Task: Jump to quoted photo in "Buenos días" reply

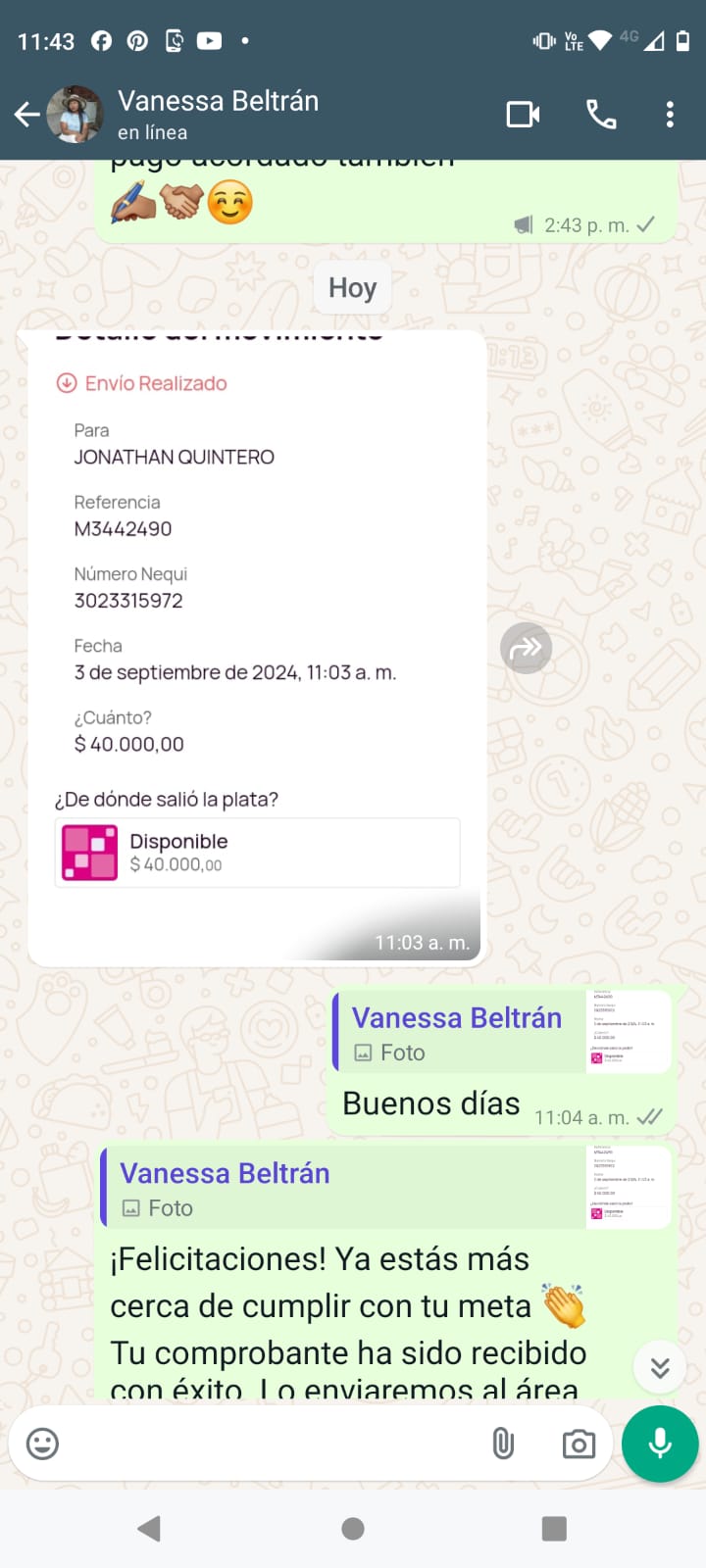Action: [502, 1033]
